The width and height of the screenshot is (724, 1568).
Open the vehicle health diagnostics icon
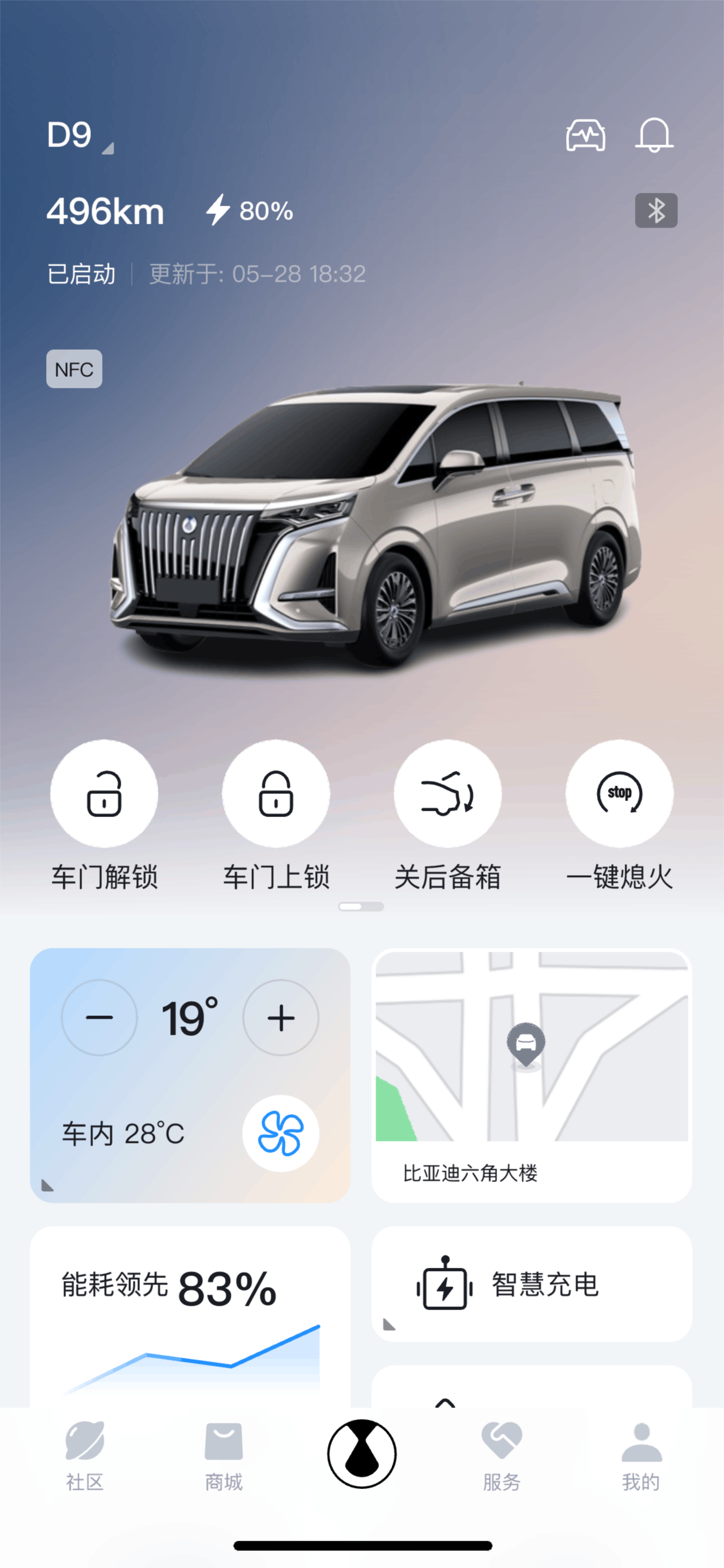585,135
